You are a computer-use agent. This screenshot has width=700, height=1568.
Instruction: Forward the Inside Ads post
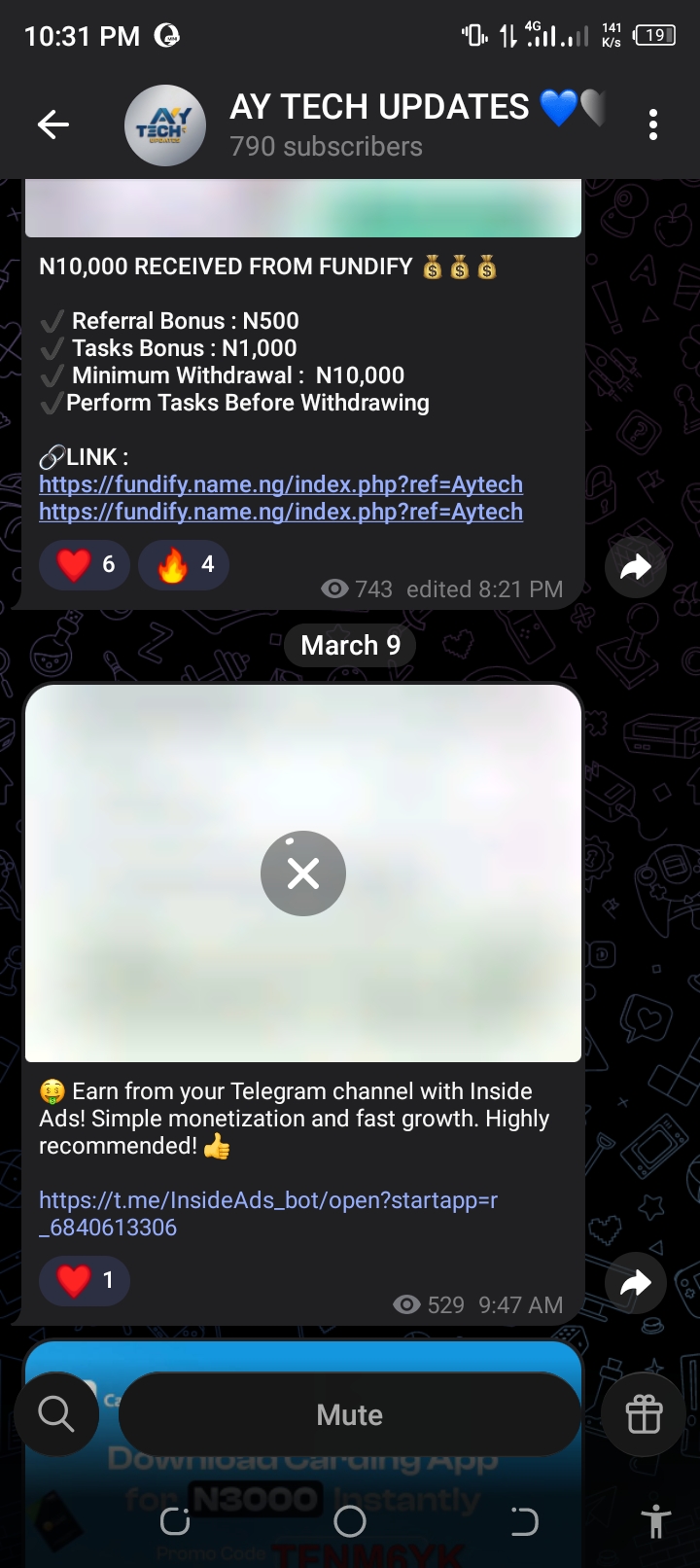pyautogui.click(x=635, y=1283)
